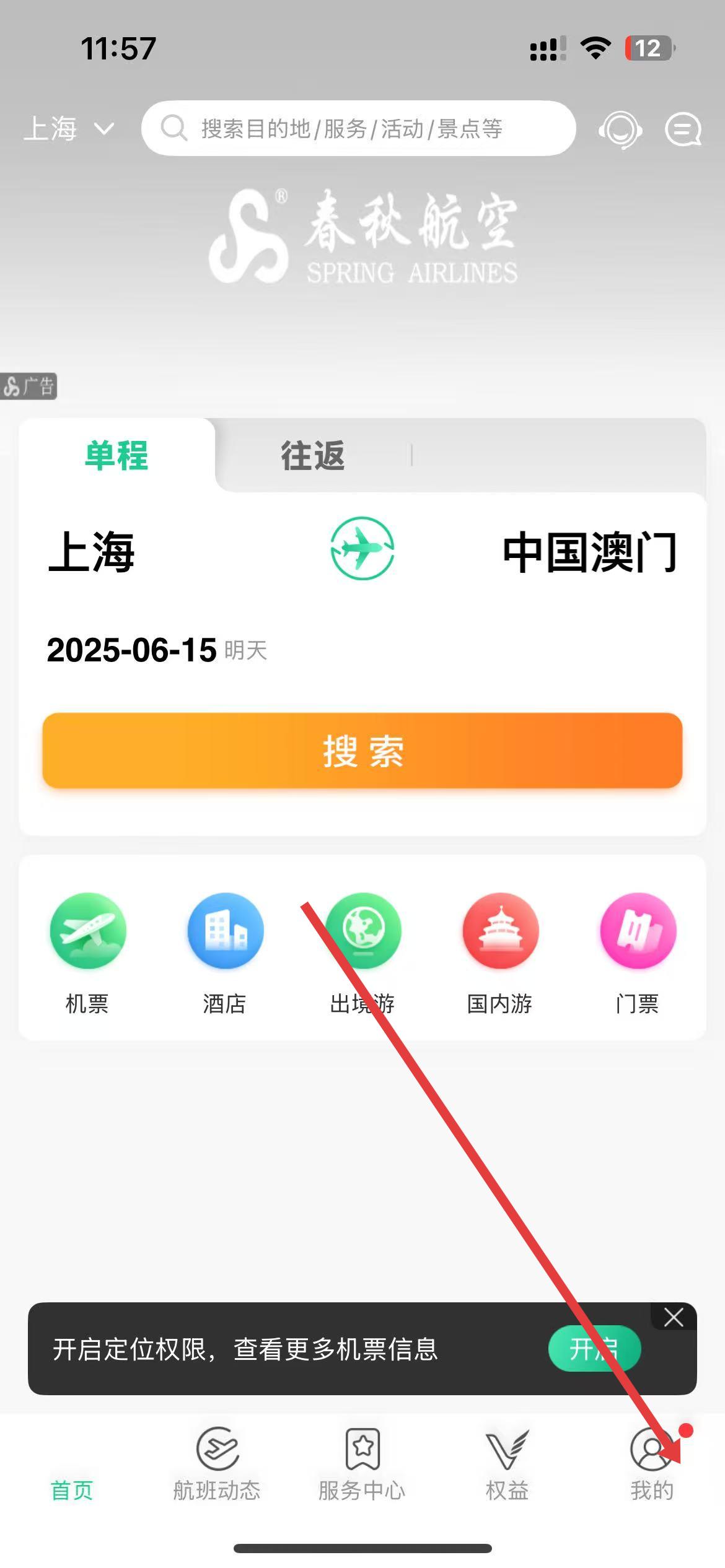
Task: Open the customer service headset icon
Action: [620, 130]
